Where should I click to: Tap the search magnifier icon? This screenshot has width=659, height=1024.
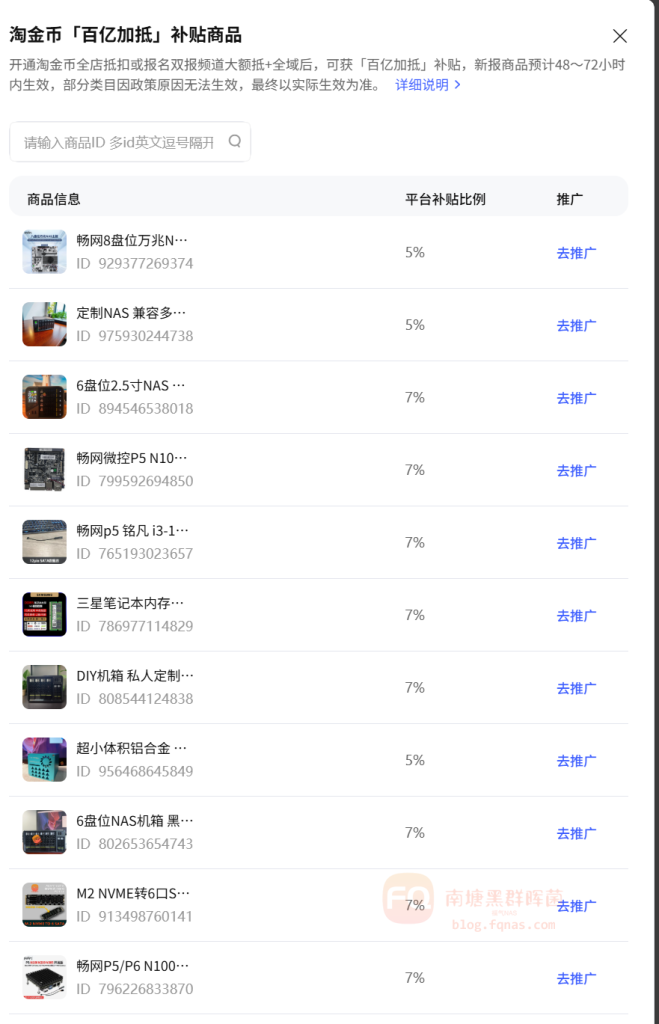(235, 141)
